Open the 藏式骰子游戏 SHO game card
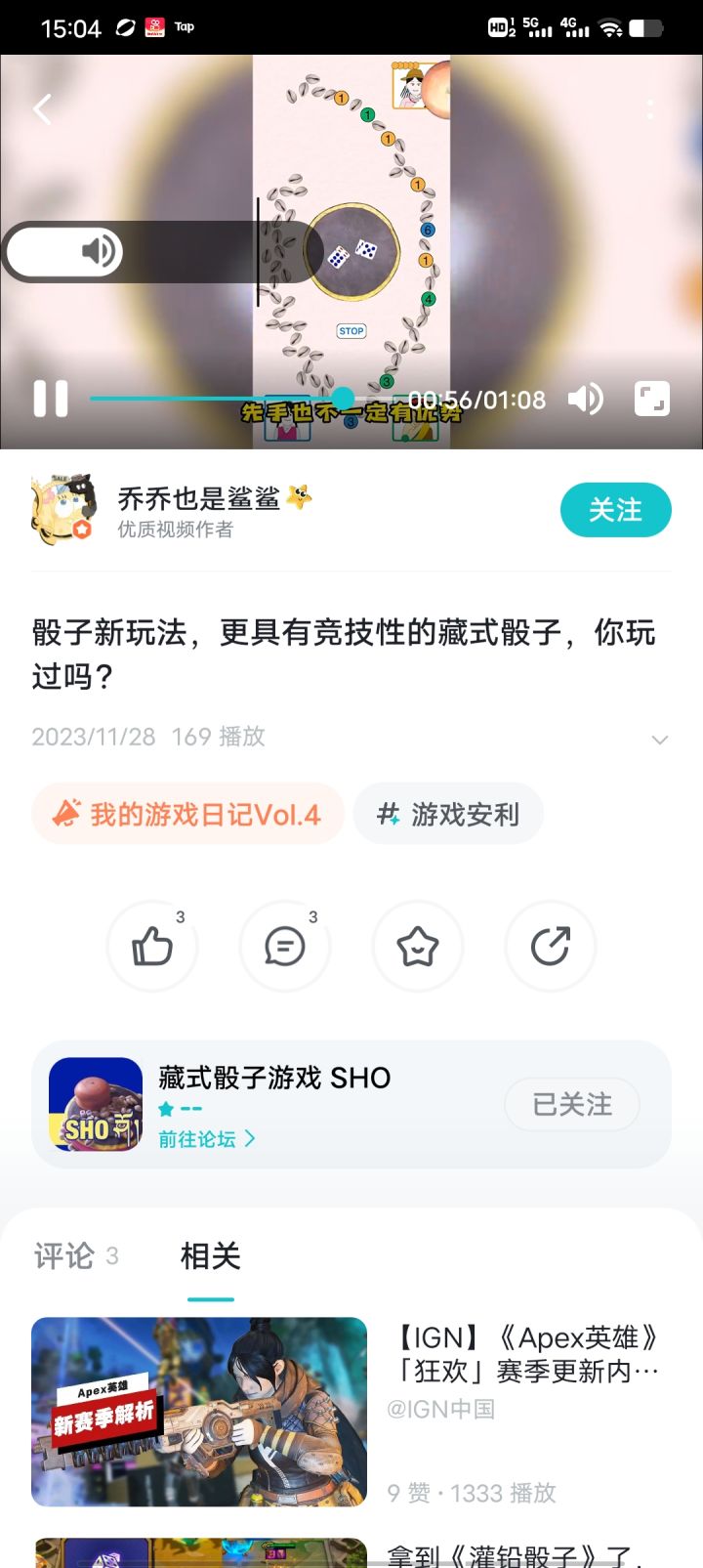Image resolution: width=703 pixels, height=1568 pixels. point(273,1079)
